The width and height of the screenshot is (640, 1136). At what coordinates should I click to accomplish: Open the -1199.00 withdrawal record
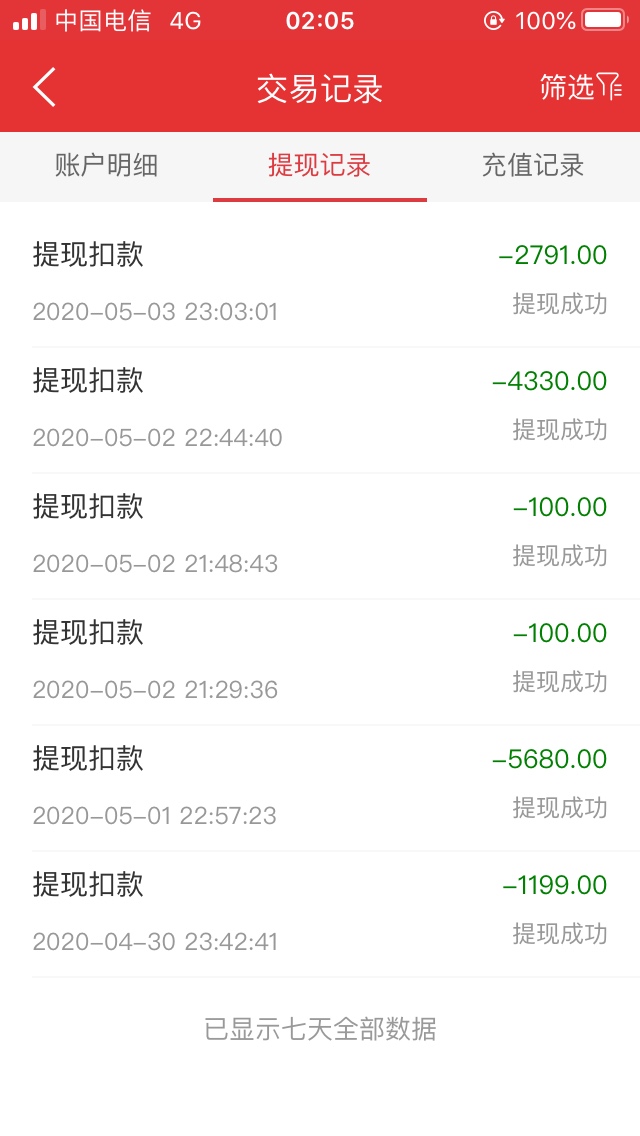coord(320,914)
